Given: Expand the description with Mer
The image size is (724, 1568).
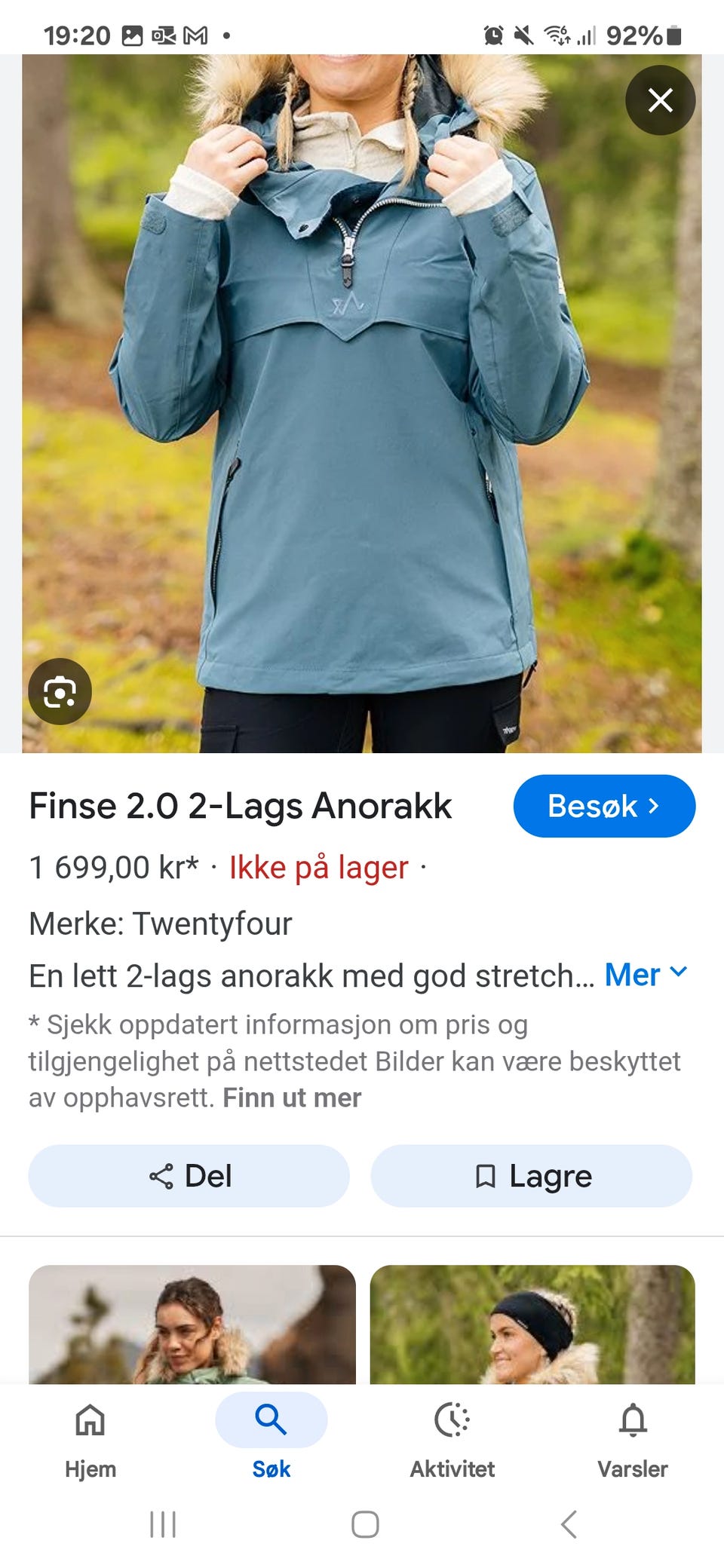Looking at the screenshot, I should pos(646,975).
